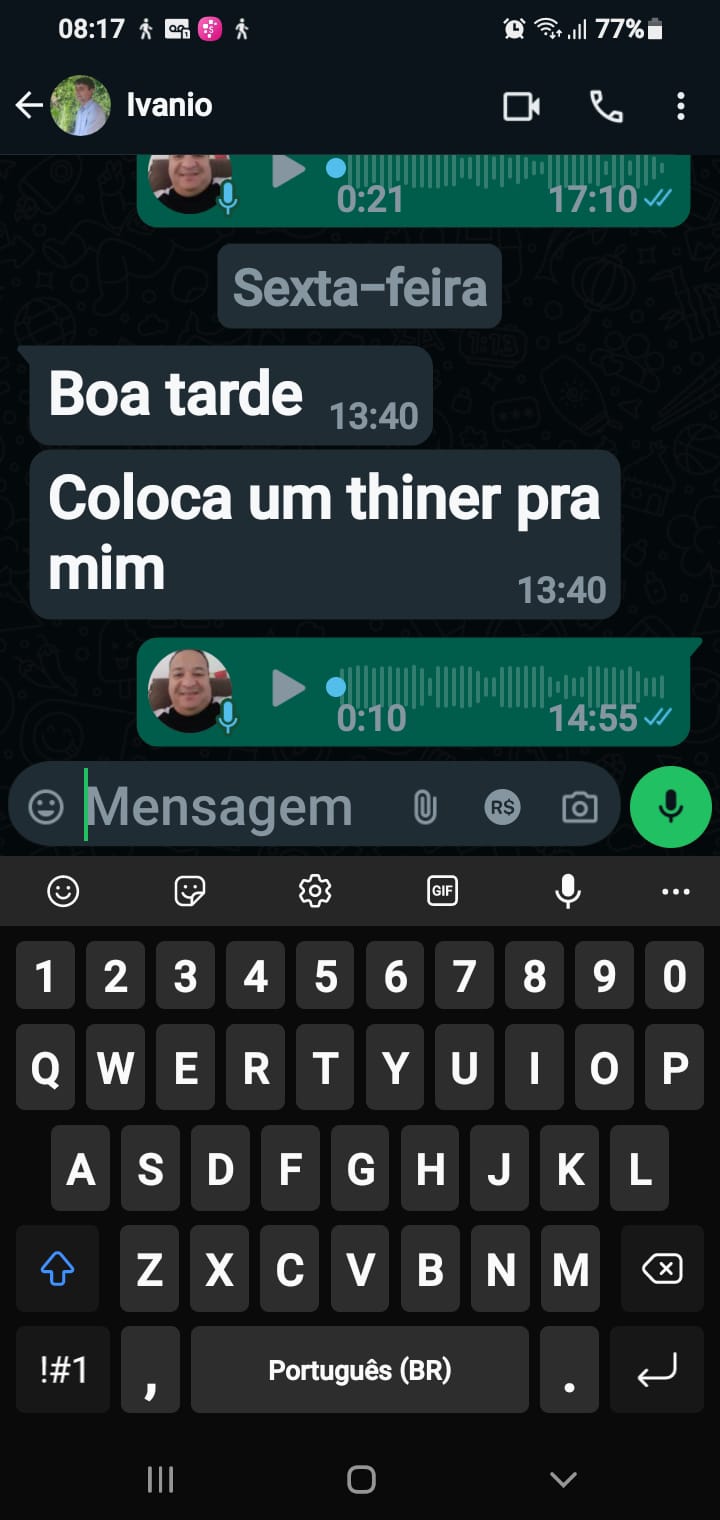Image resolution: width=720 pixels, height=1520 pixels.
Task: Start keyboard voice typing
Action: coord(568,890)
